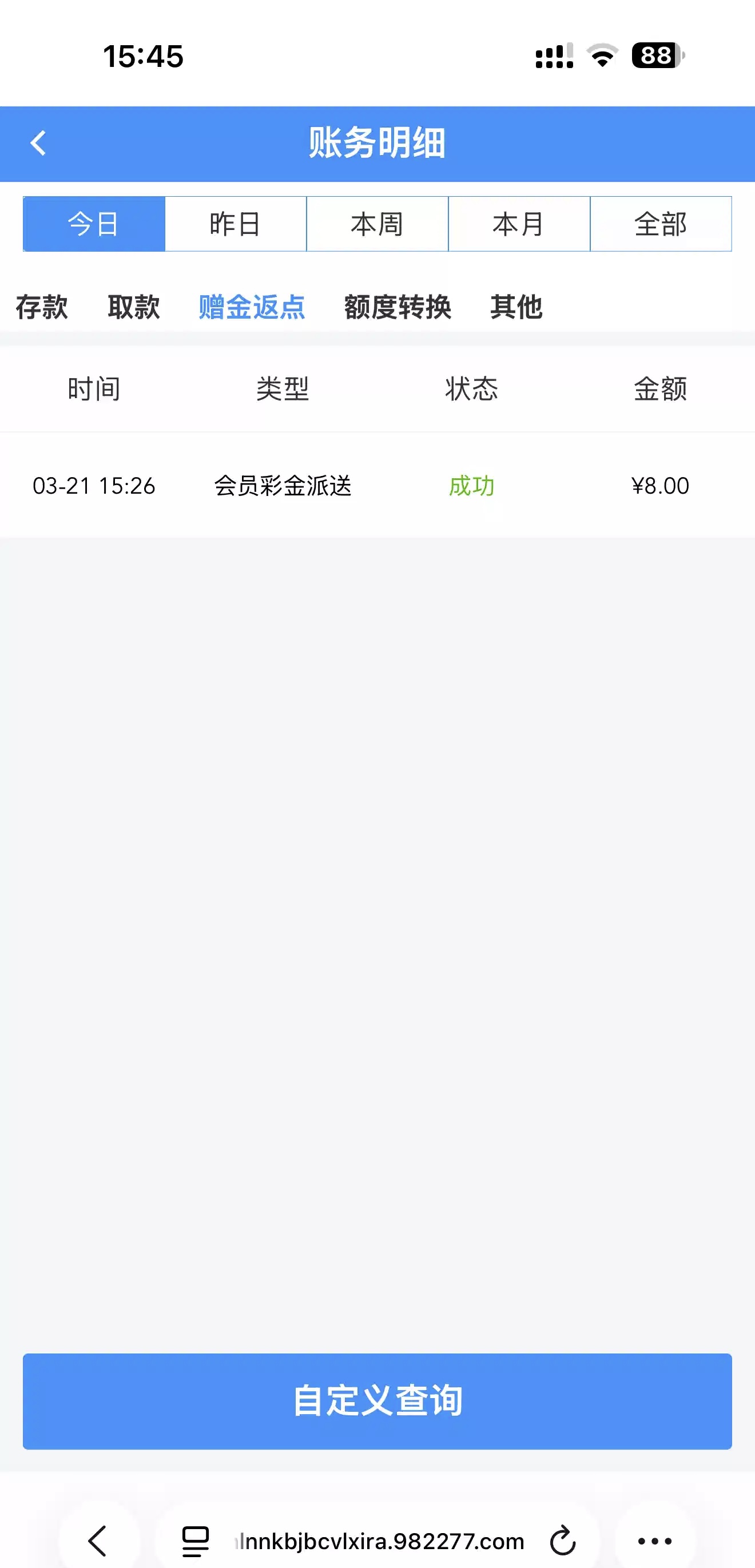Open the 存款 category
The width and height of the screenshot is (755, 1568).
click(42, 307)
